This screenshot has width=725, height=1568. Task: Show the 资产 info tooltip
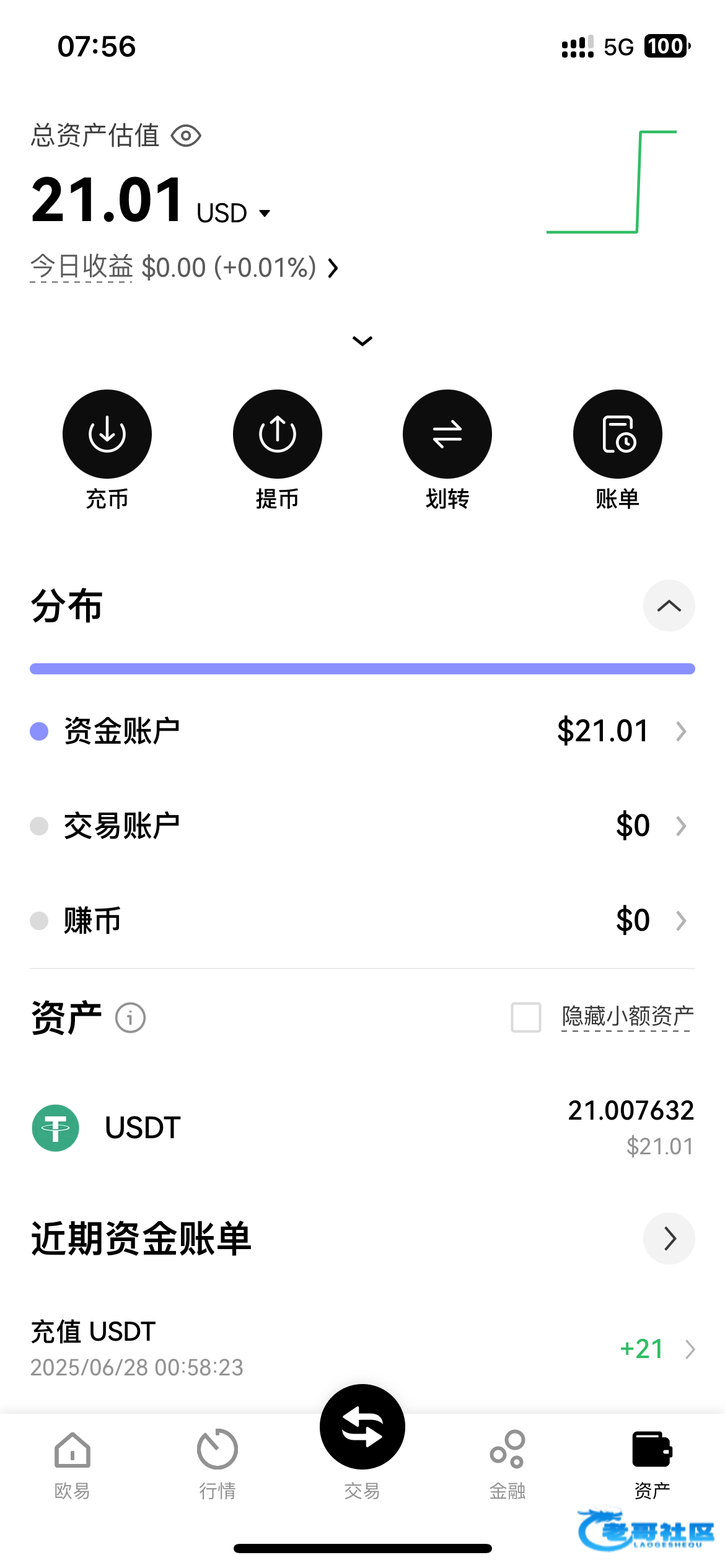[x=130, y=1017]
